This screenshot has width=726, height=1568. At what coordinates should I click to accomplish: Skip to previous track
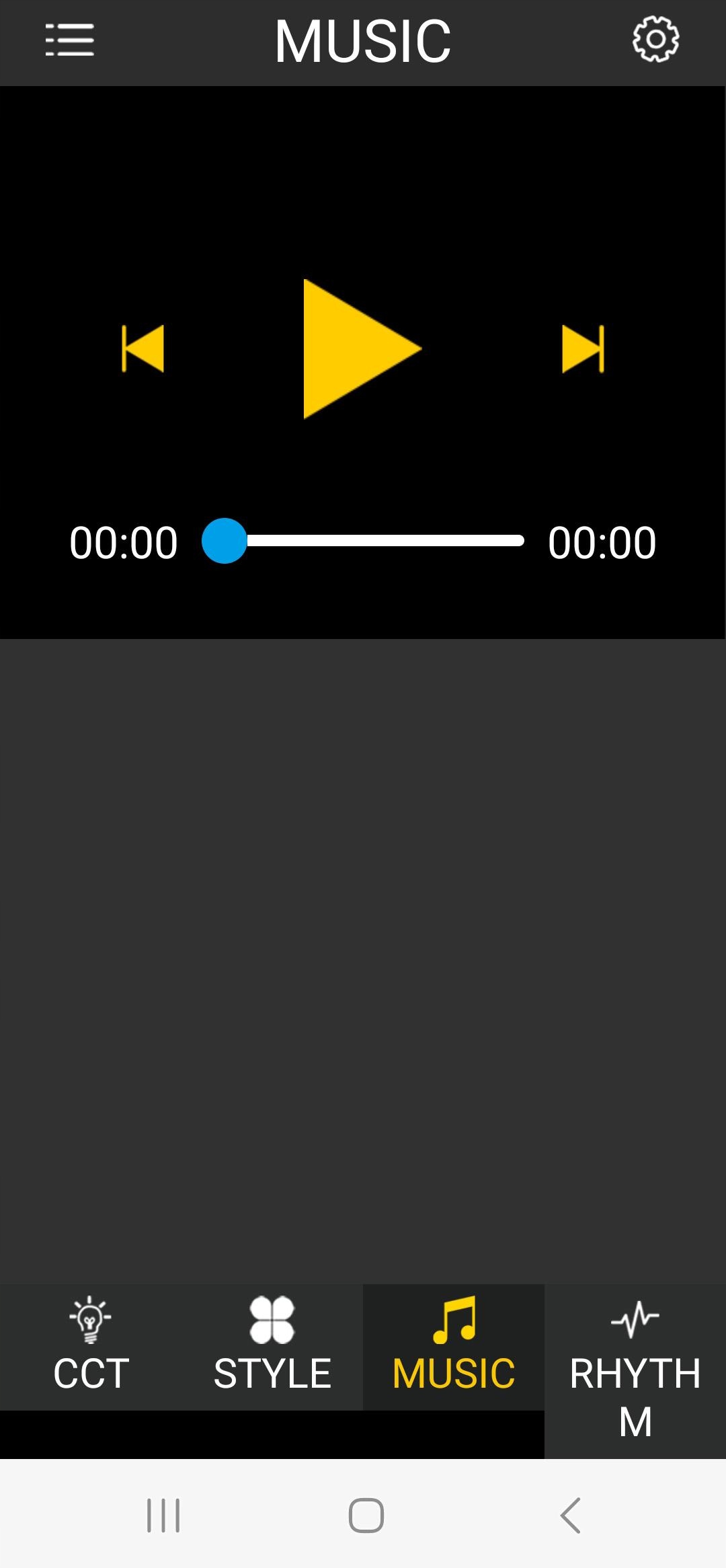[x=143, y=349]
